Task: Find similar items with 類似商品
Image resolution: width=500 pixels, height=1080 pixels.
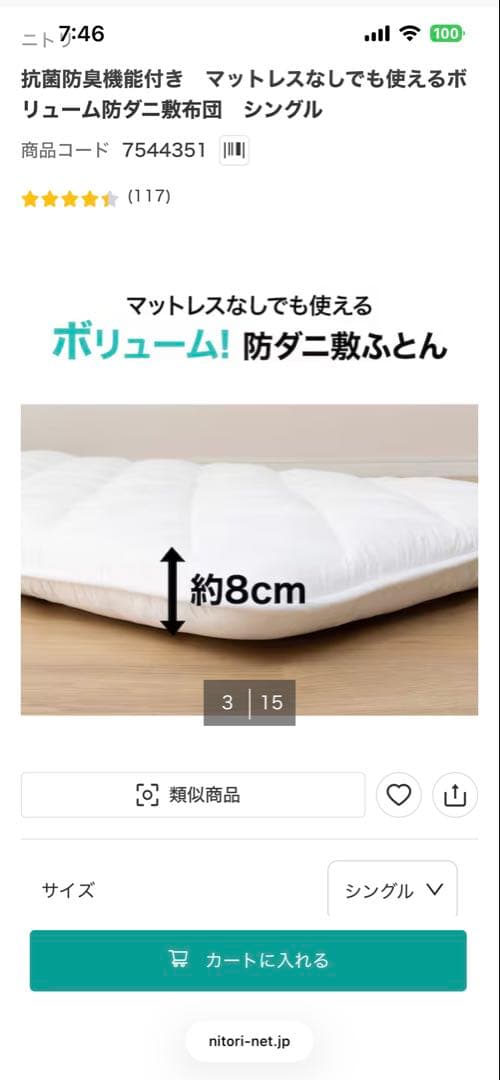Action: [193, 795]
